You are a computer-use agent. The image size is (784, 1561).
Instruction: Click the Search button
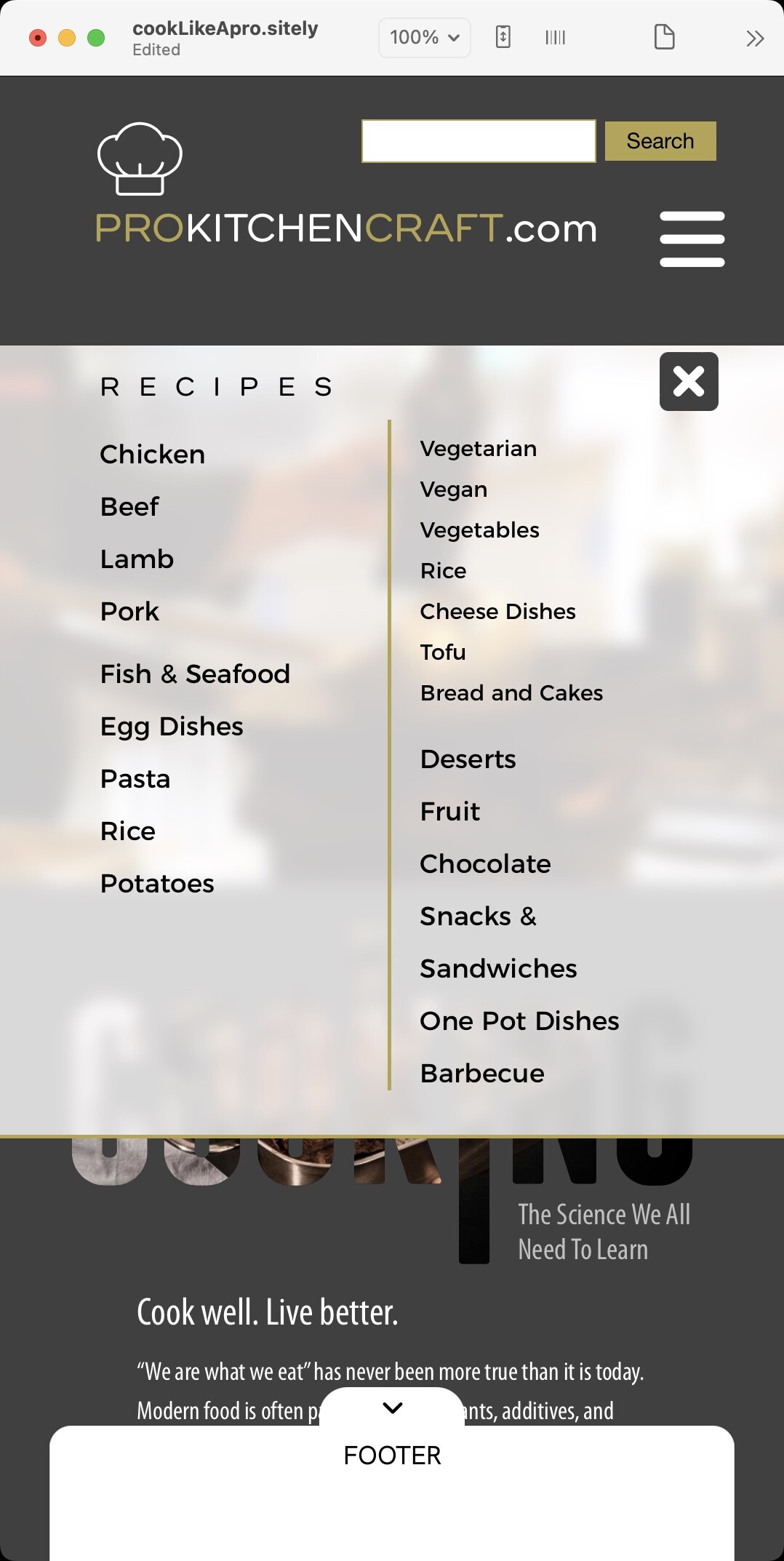tap(660, 141)
